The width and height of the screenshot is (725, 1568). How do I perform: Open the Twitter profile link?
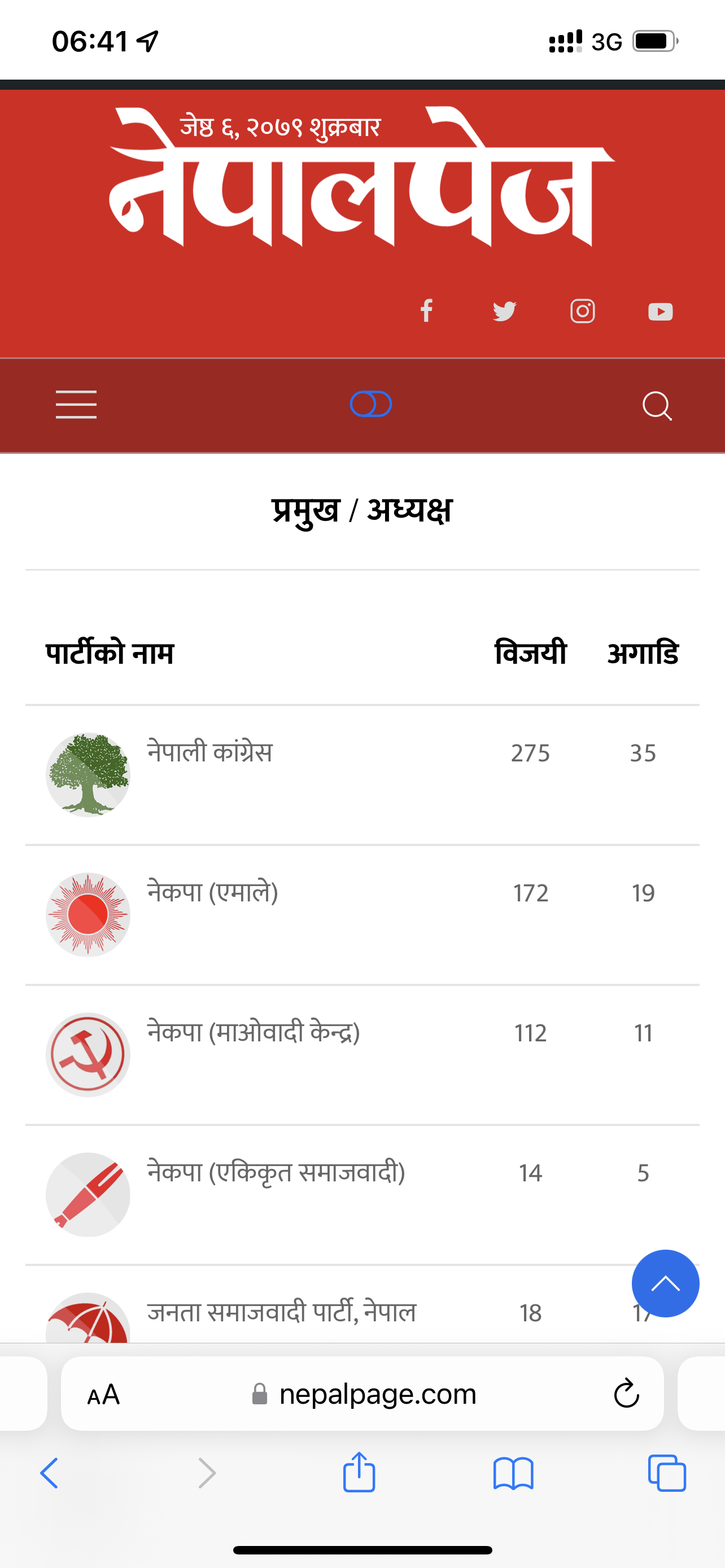(505, 311)
